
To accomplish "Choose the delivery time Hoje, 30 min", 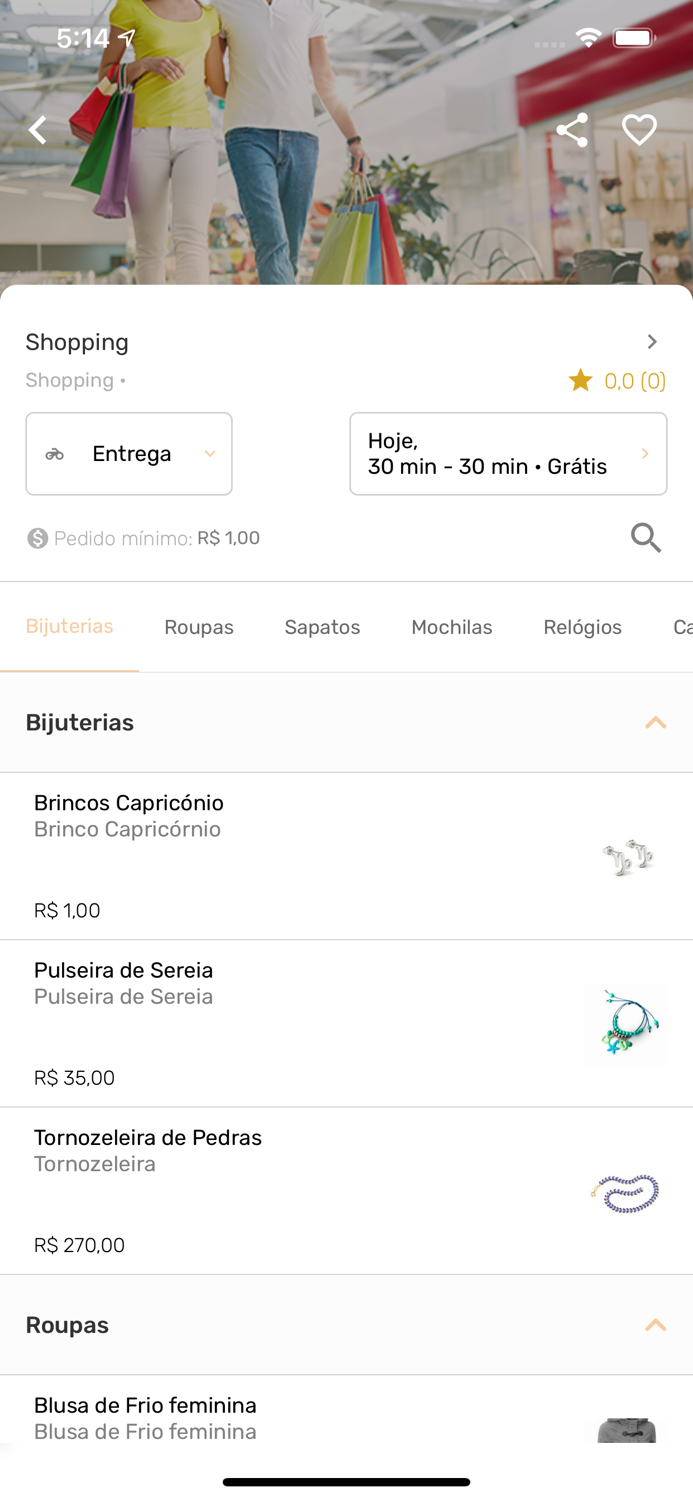I will click(508, 454).
